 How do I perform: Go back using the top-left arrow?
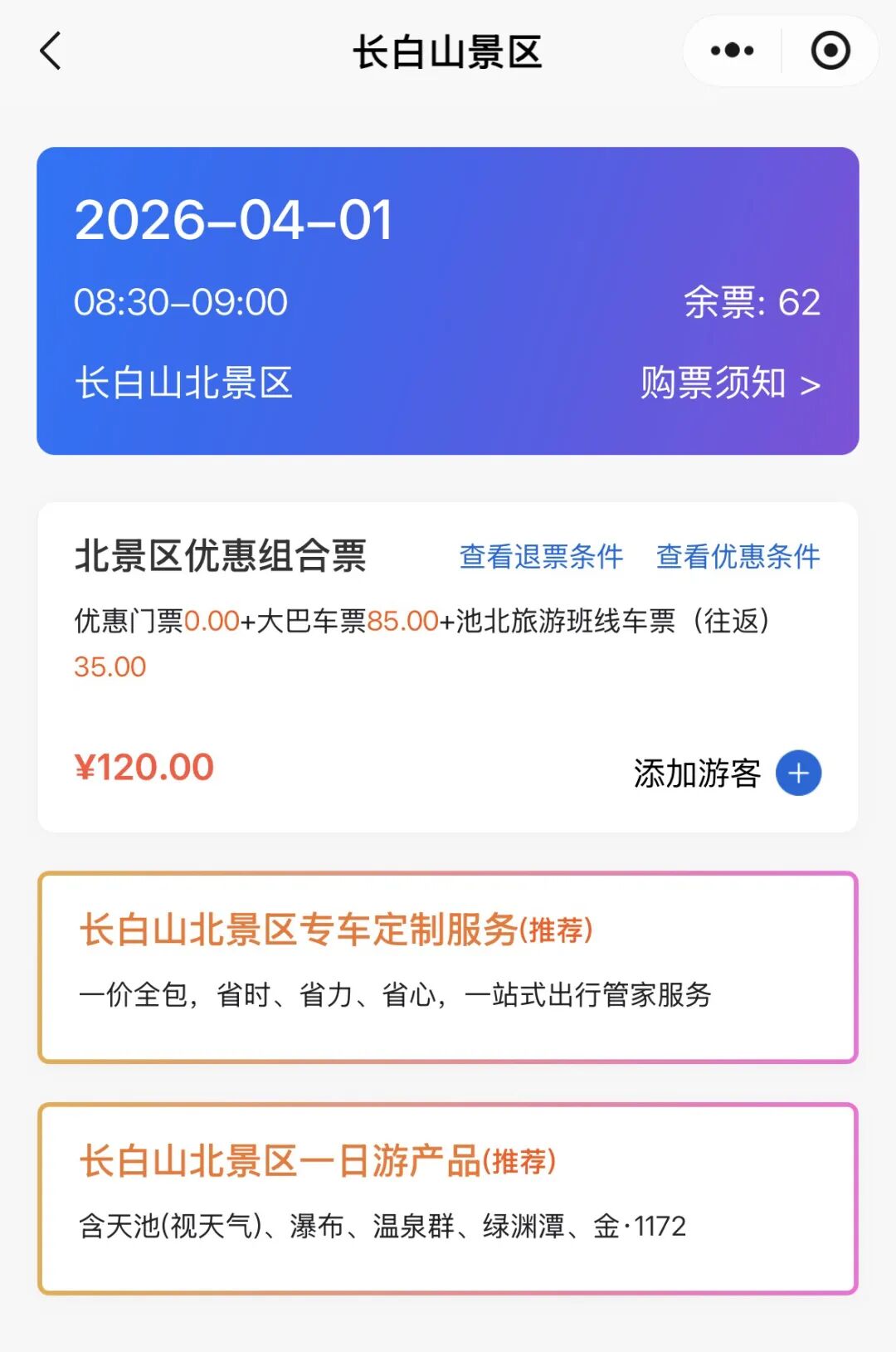coord(51,51)
